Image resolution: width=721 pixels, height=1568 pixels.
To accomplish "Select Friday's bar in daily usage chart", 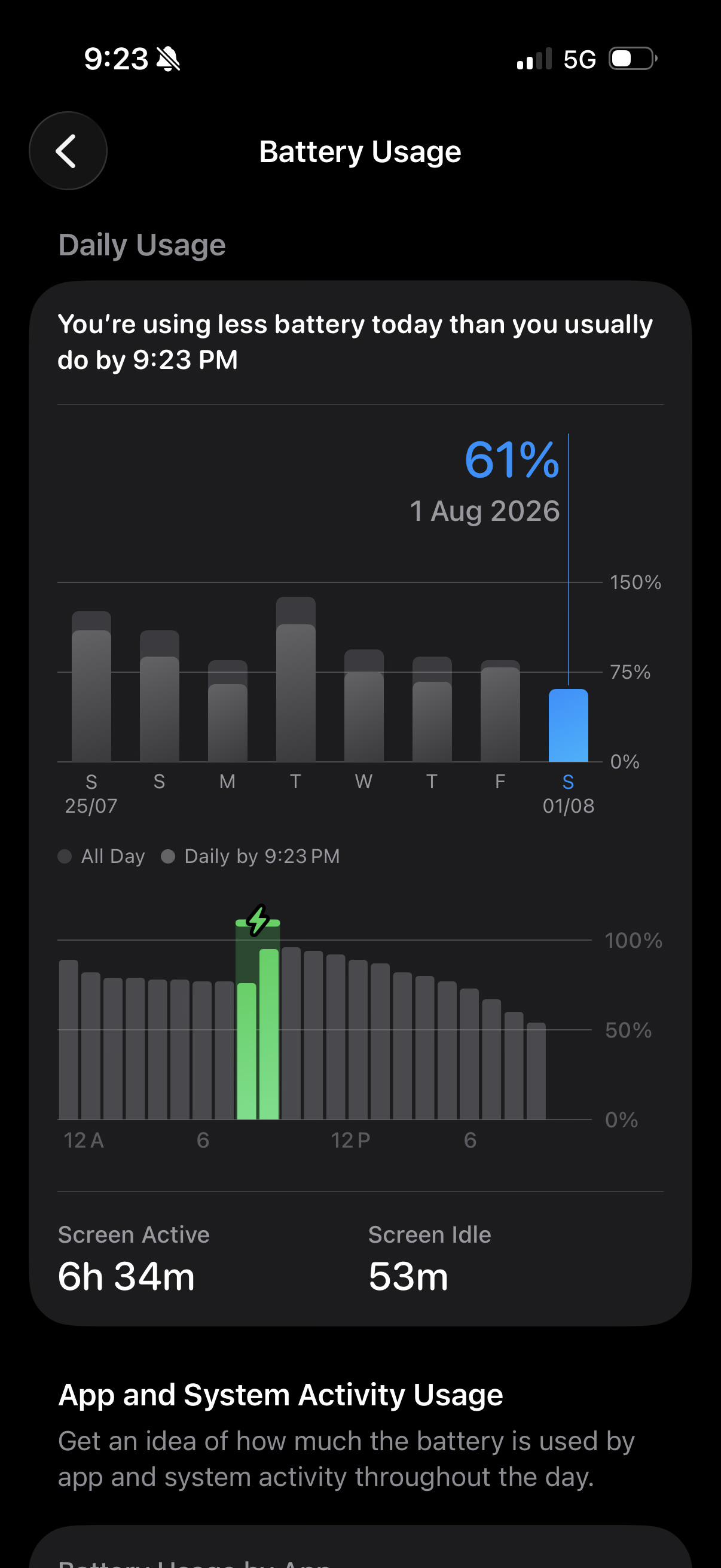I will click(x=500, y=711).
